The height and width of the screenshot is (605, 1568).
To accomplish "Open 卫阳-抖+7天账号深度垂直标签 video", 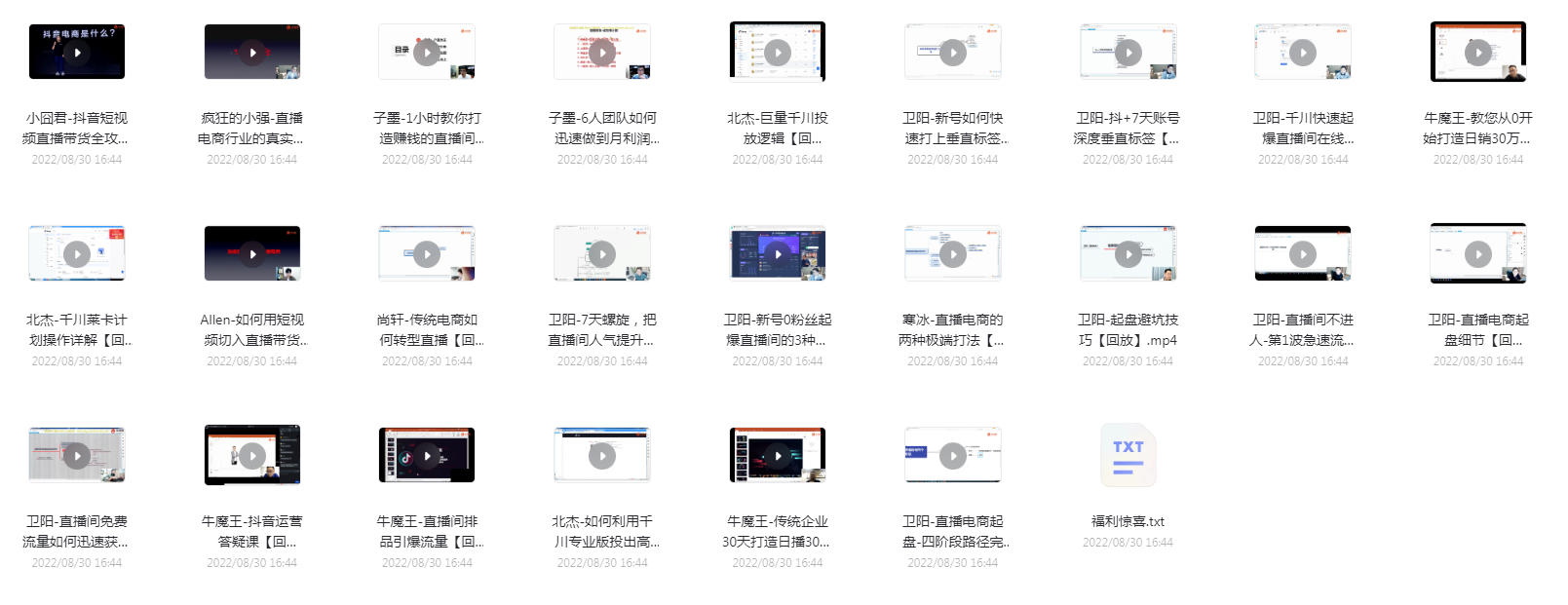I will pyautogui.click(x=1128, y=53).
